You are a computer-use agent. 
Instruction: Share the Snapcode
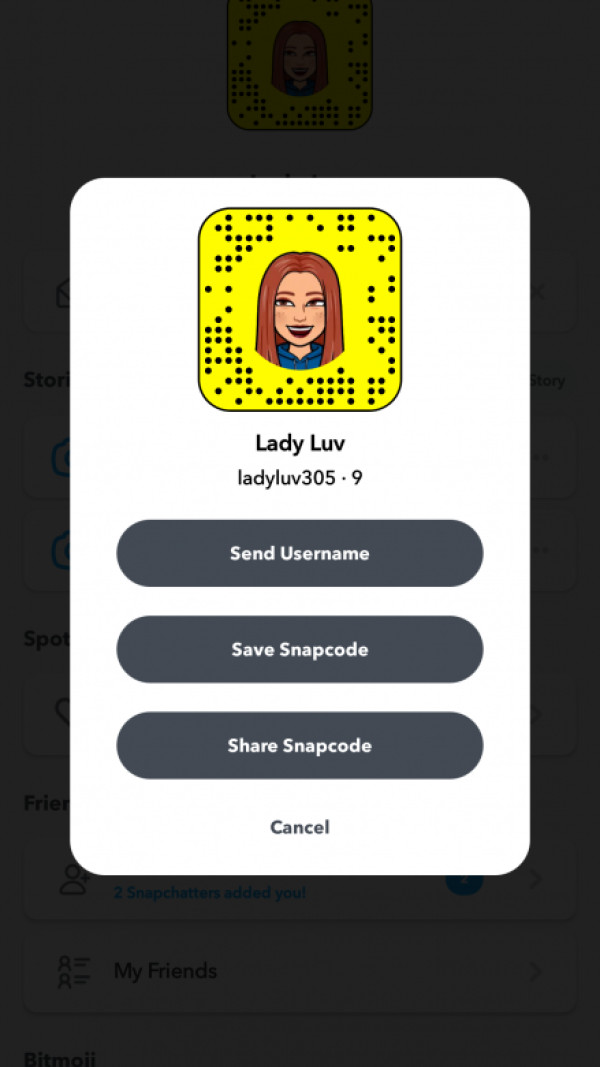point(299,745)
